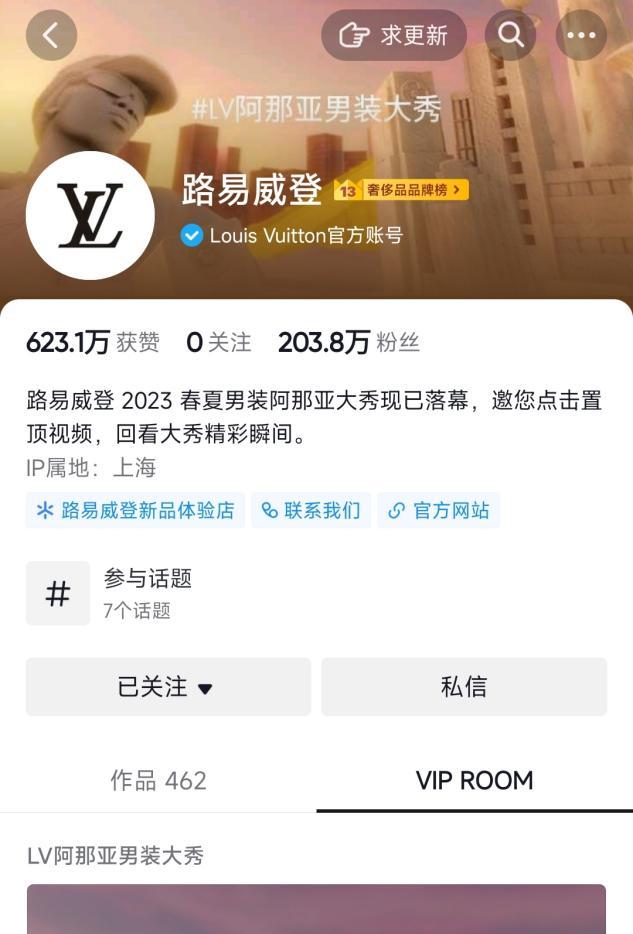Go back using the top-left arrow

(51, 36)
